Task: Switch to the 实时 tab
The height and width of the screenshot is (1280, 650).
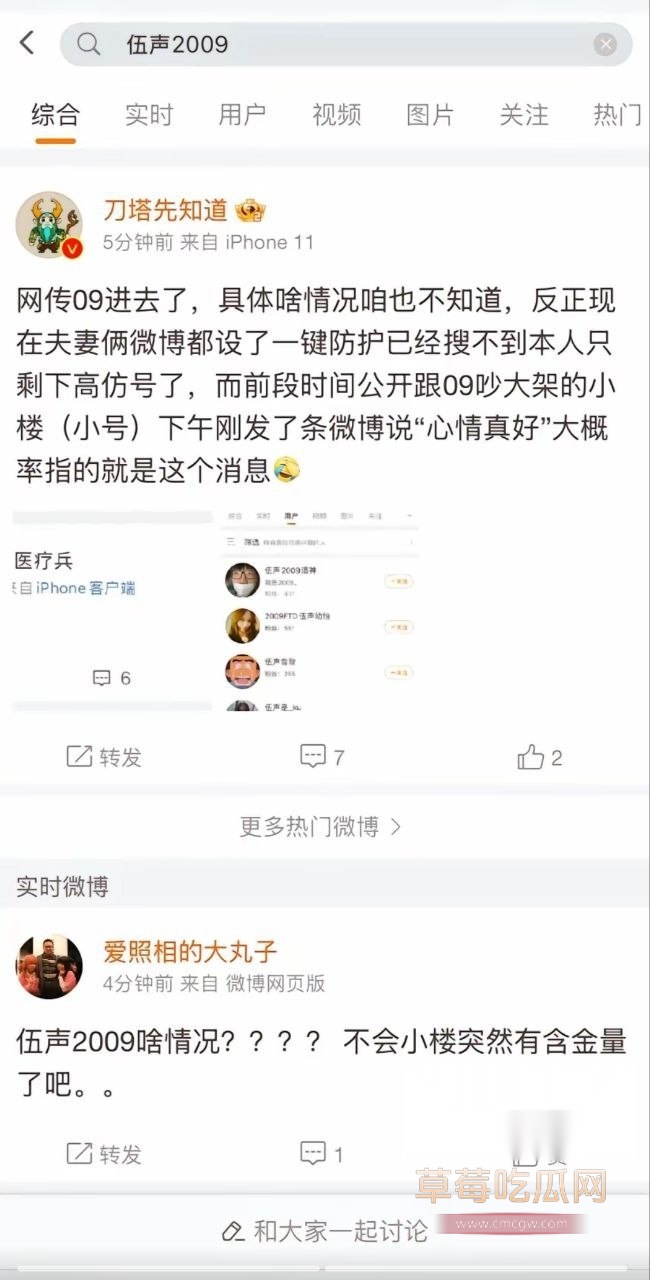Action: coord(148,114)
